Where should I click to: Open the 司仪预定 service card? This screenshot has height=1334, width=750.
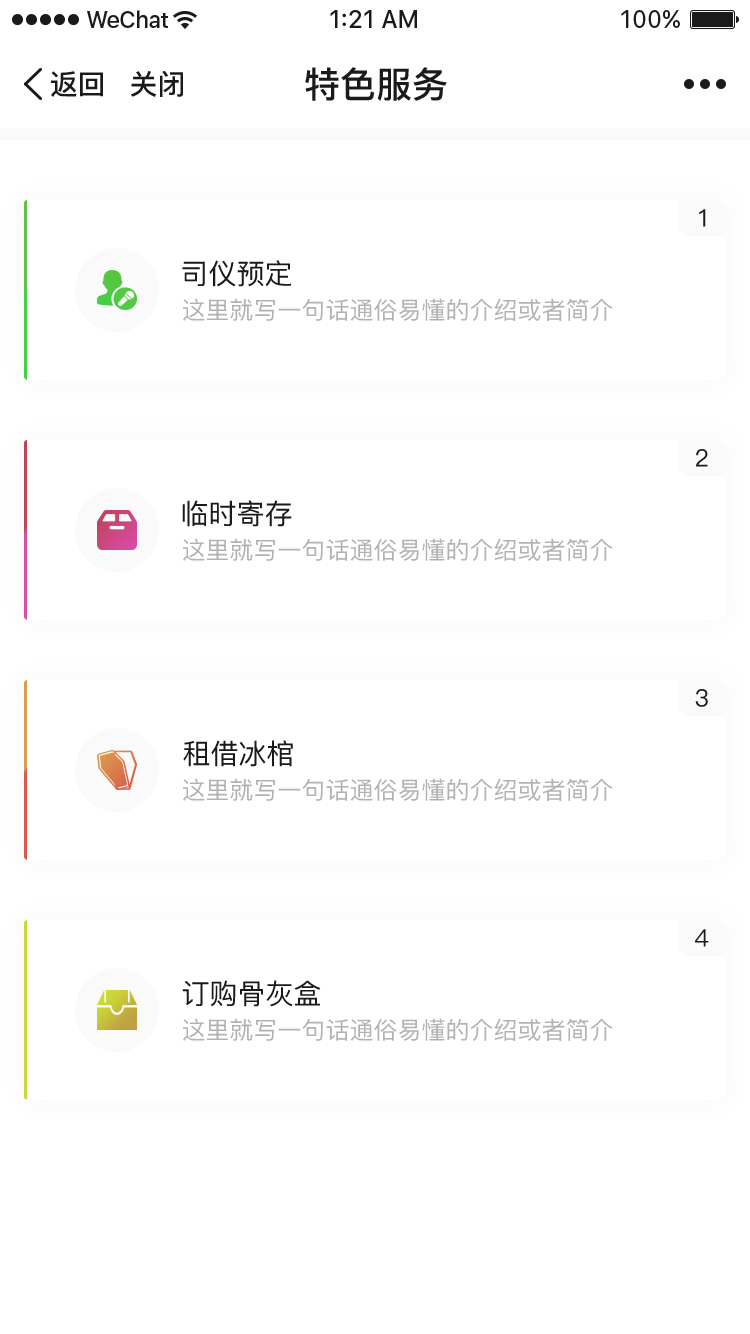[x=375, y=290]
